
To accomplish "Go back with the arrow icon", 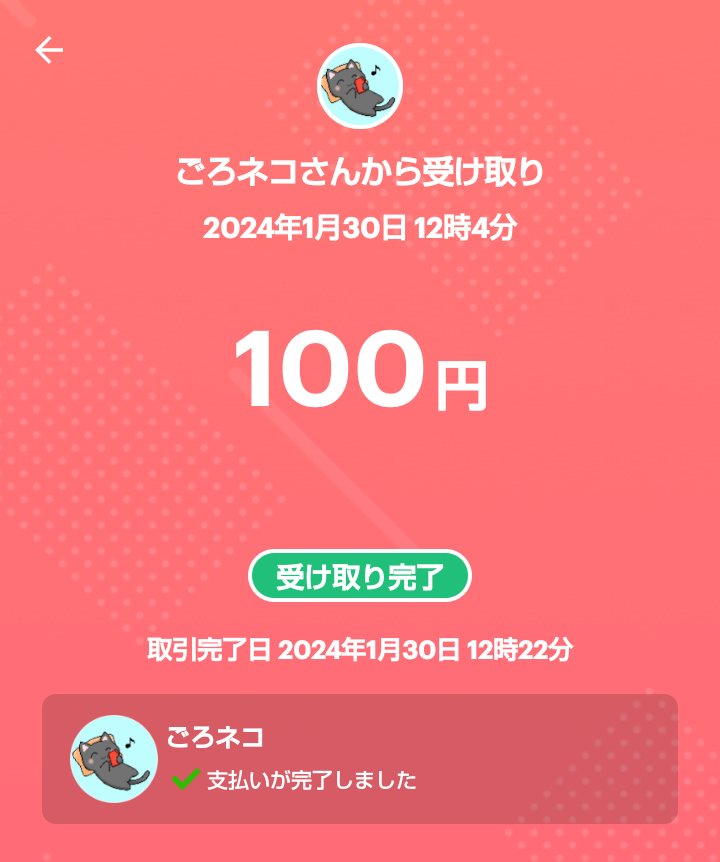I will [x=49, y=50].
